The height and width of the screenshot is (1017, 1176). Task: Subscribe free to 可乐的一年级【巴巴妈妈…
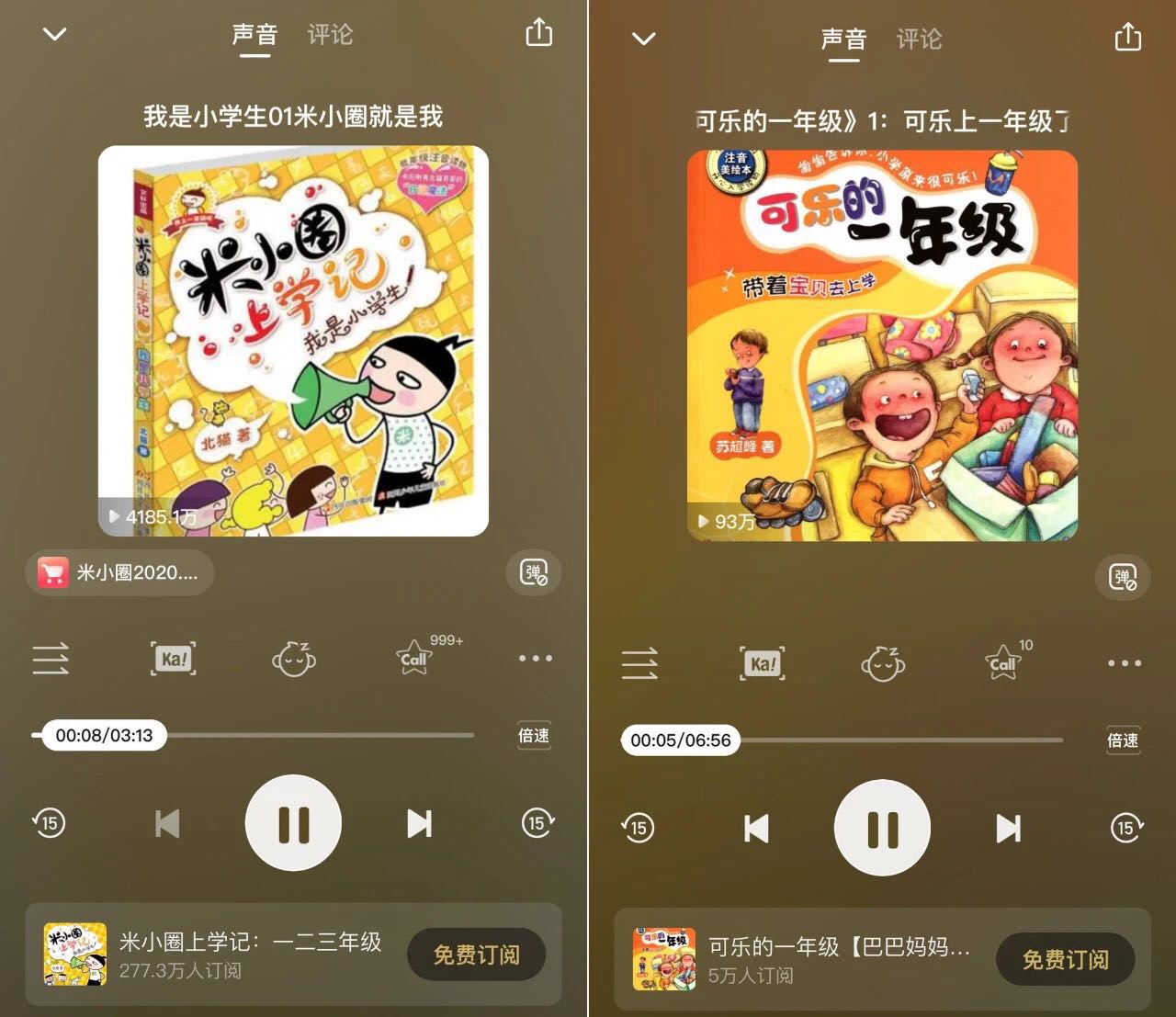tap(1065, 959)
